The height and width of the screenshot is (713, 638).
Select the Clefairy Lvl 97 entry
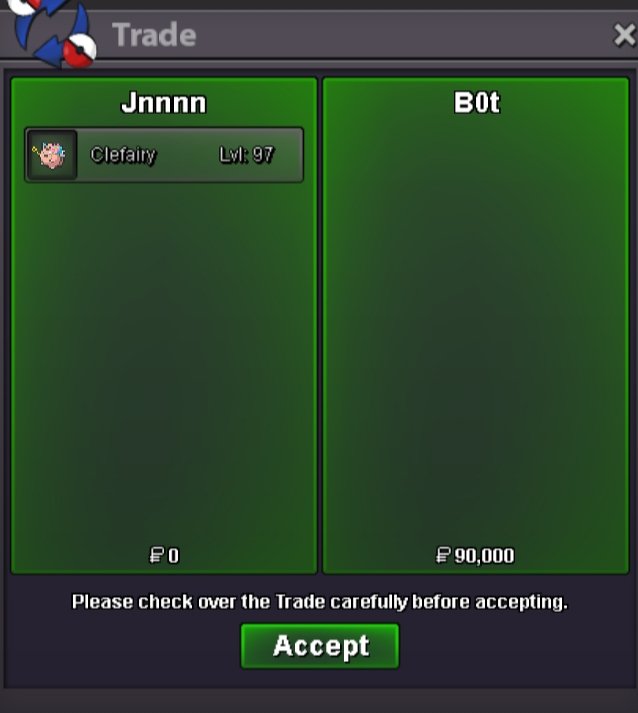(x=164, y=155)
